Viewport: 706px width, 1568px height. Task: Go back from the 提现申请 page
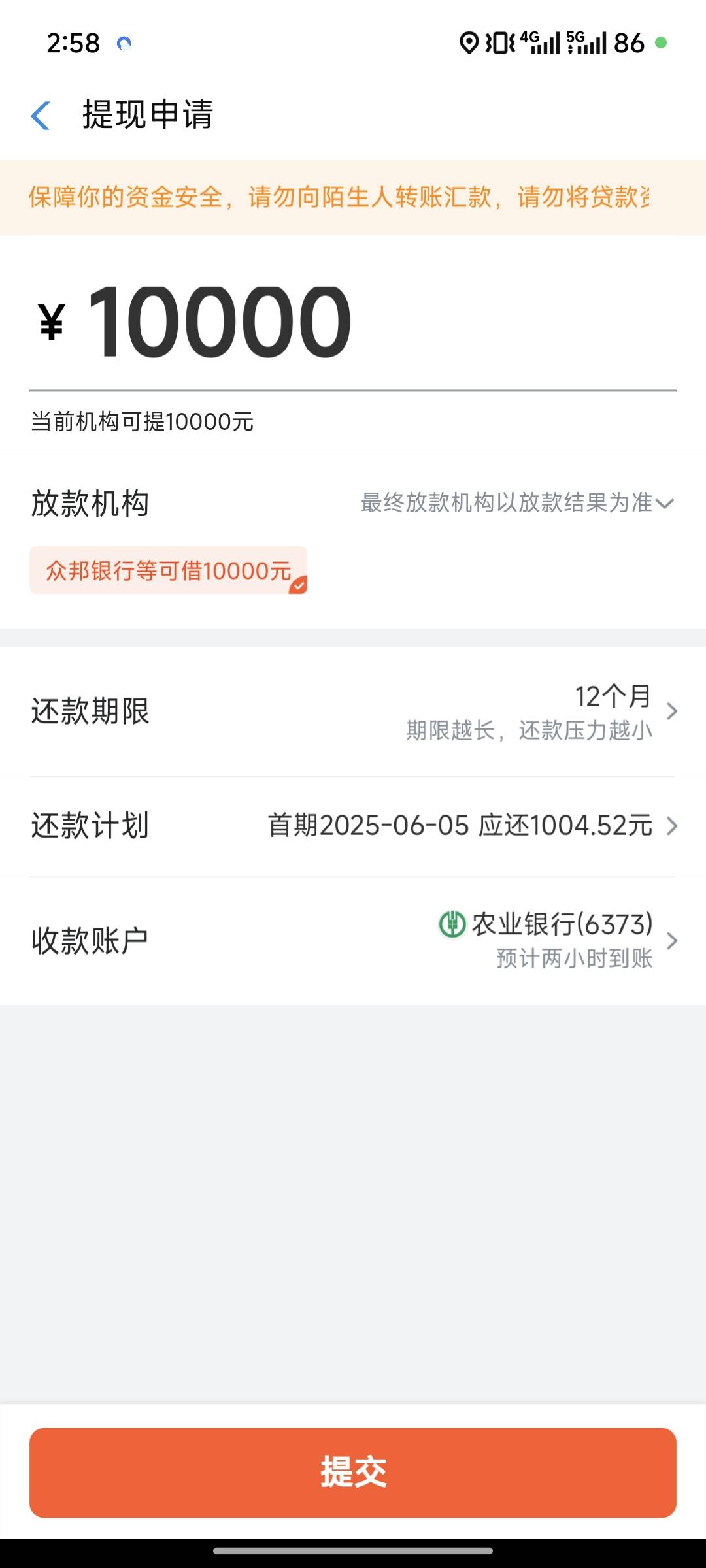(41, 116)
